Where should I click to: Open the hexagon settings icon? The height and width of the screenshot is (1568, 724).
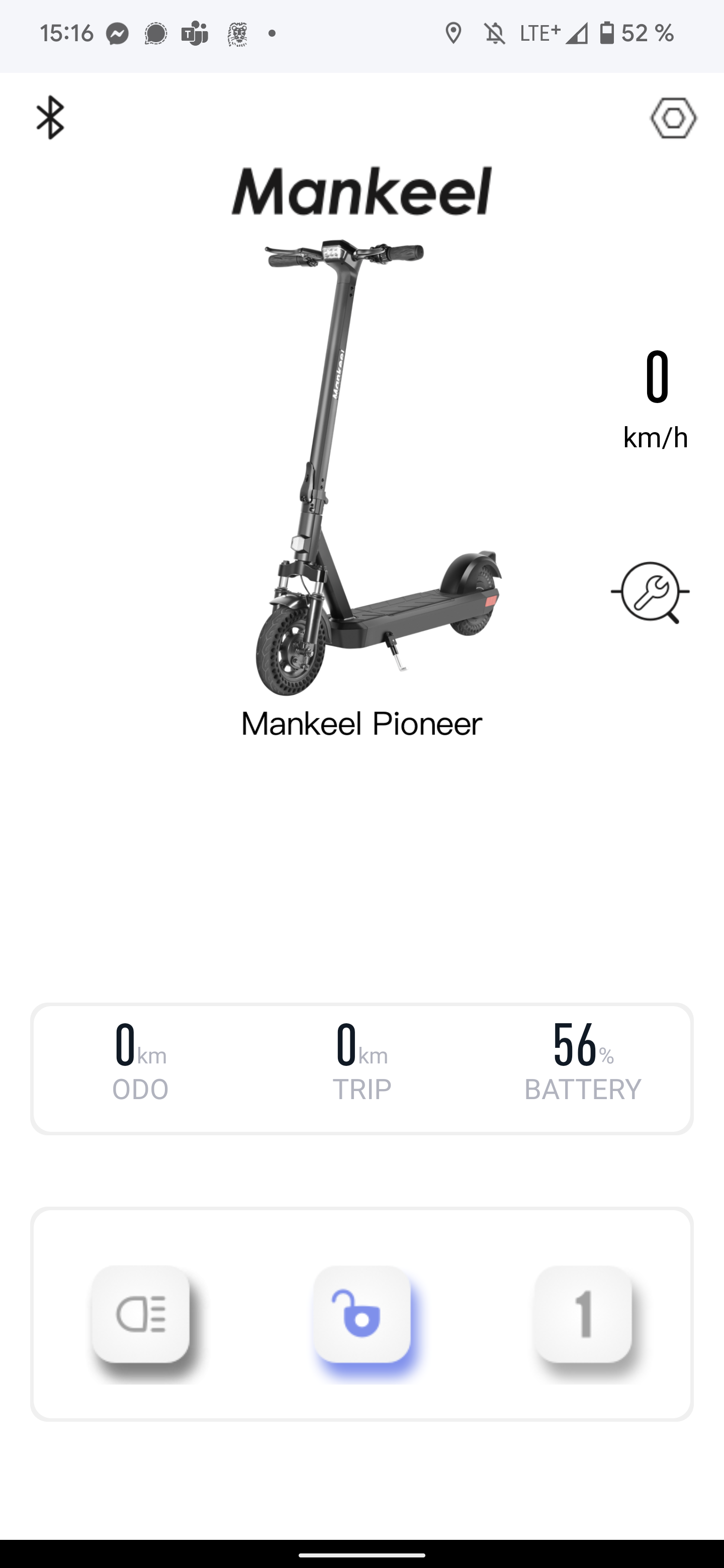[x=673, y=118]
